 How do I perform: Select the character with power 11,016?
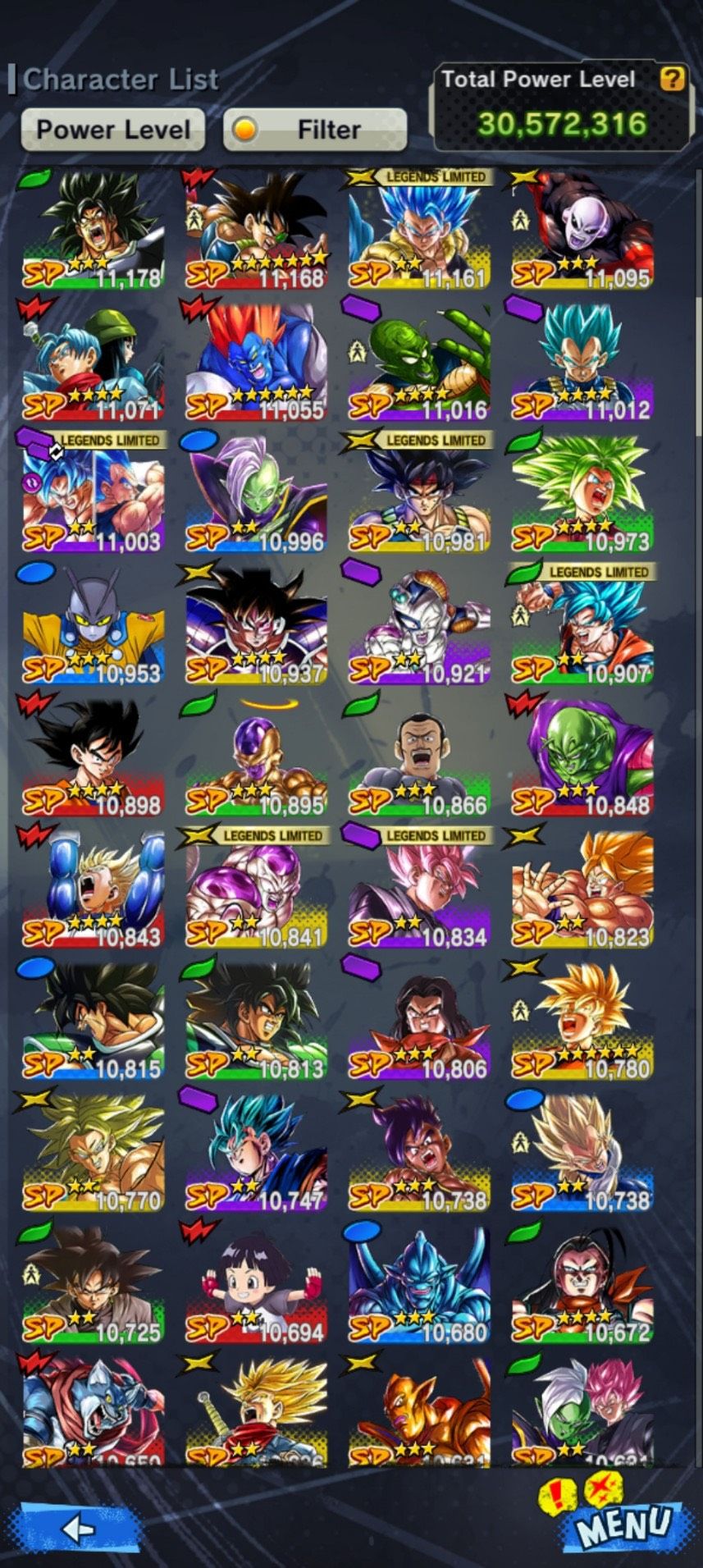(x=419, y=361)
